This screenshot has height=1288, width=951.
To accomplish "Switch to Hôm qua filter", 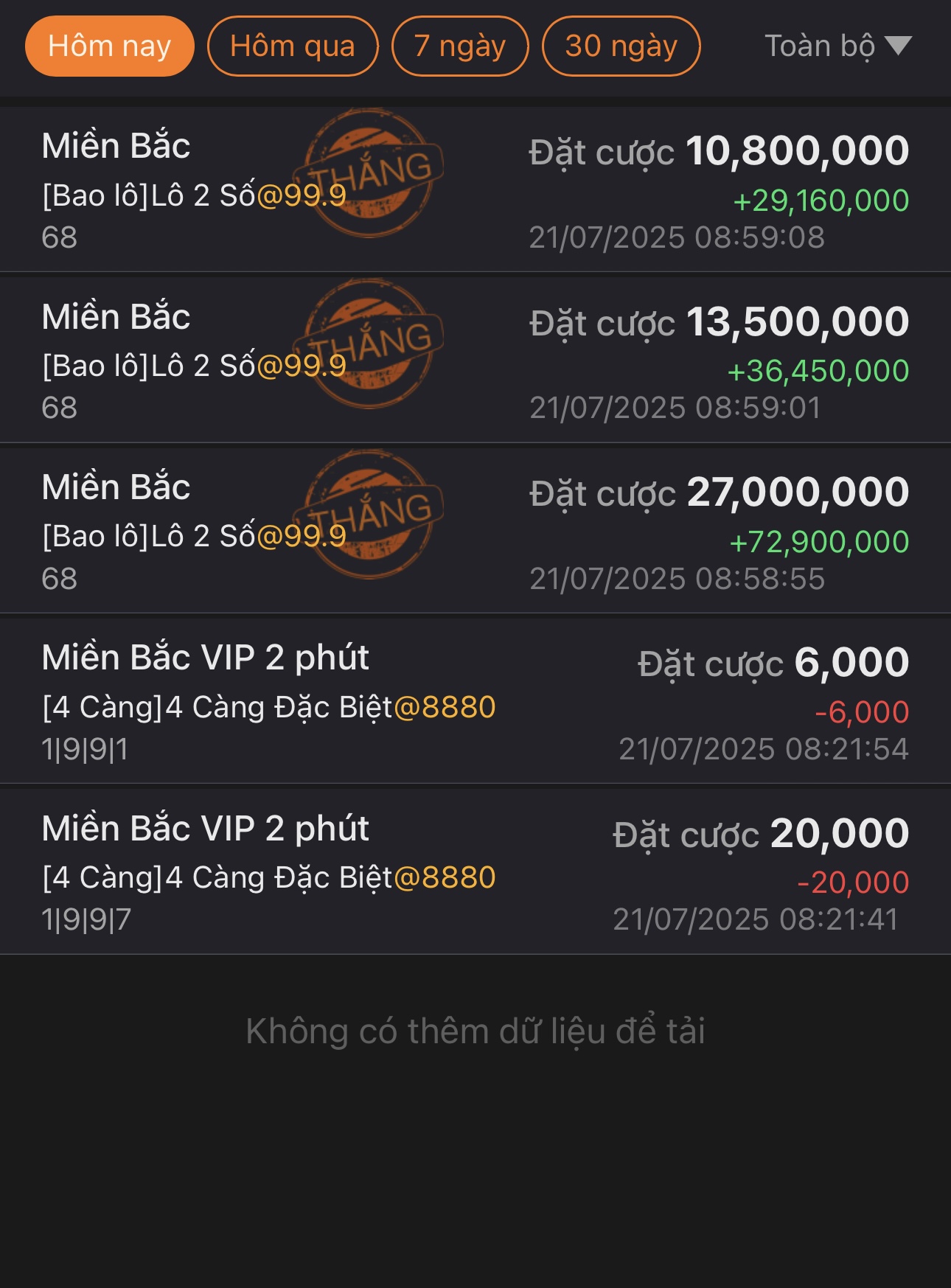I will (x=293, y=46).
